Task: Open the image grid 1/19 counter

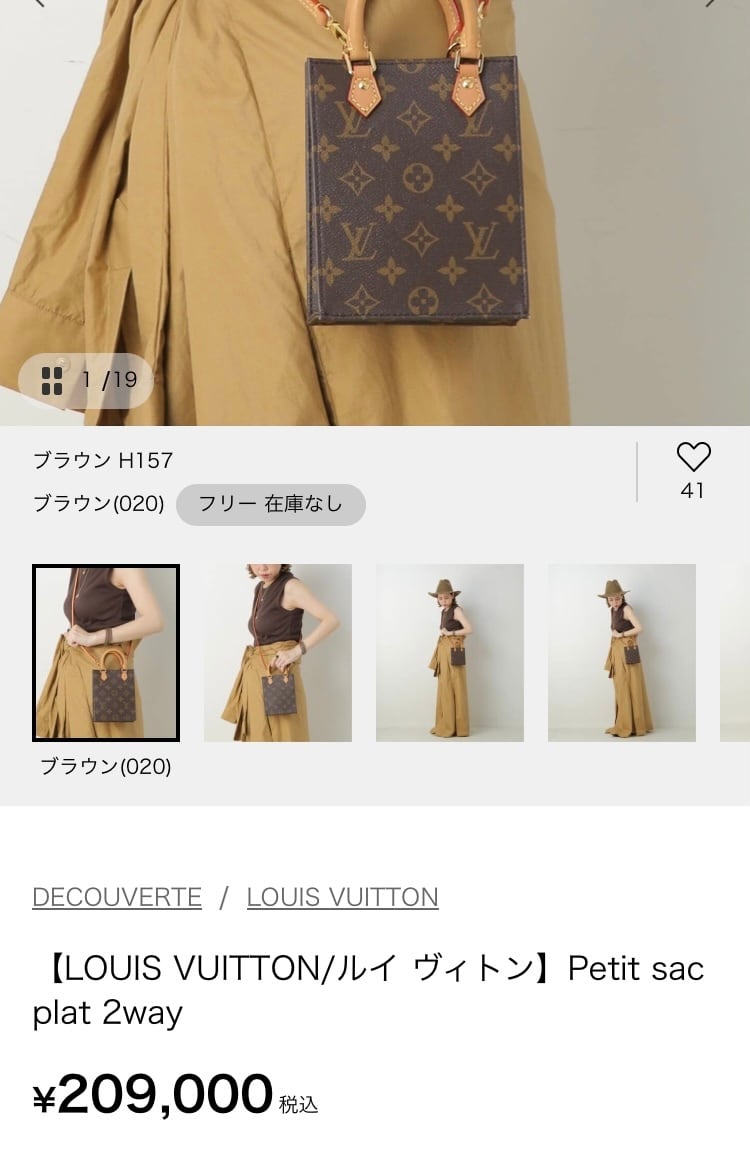Action: pyautogui.click(x=85, y=380)
